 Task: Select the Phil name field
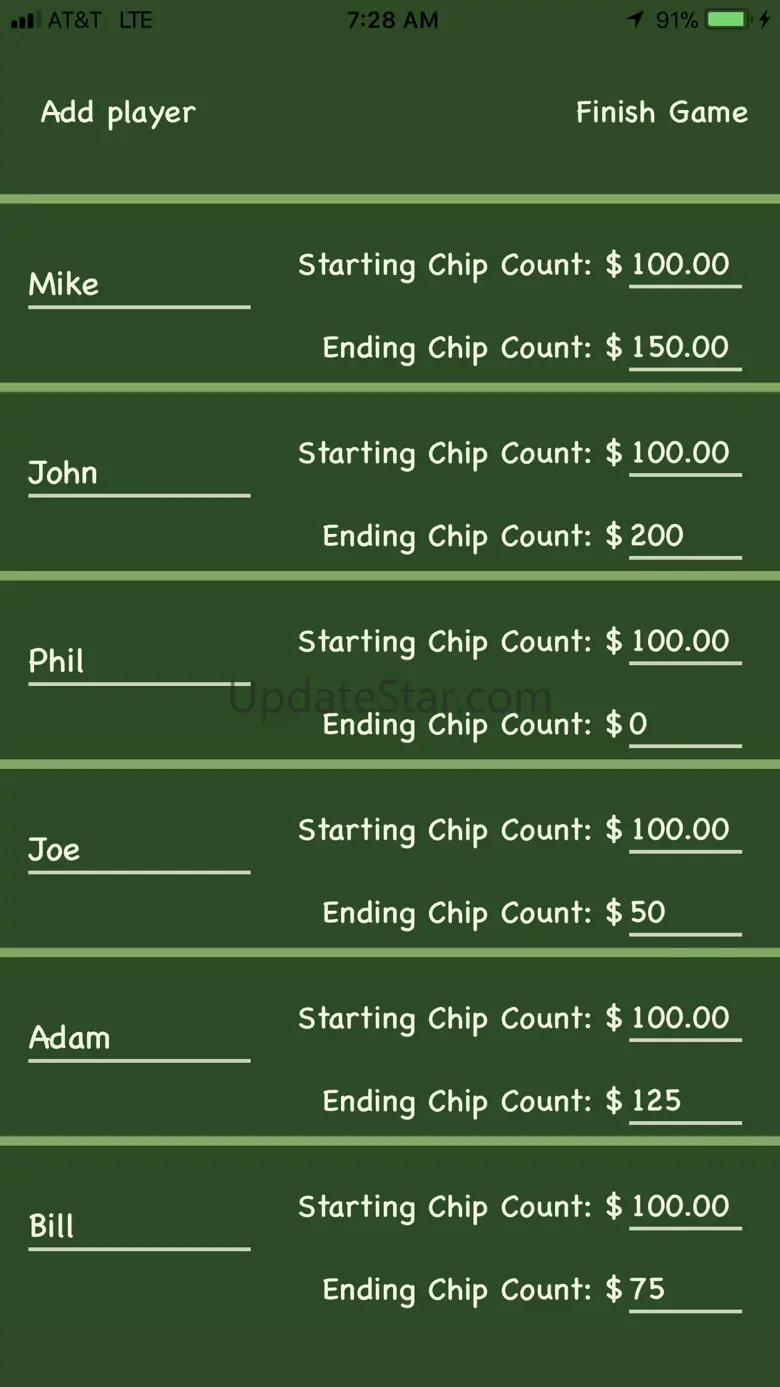pyautogui.click(x=138, y=661)
